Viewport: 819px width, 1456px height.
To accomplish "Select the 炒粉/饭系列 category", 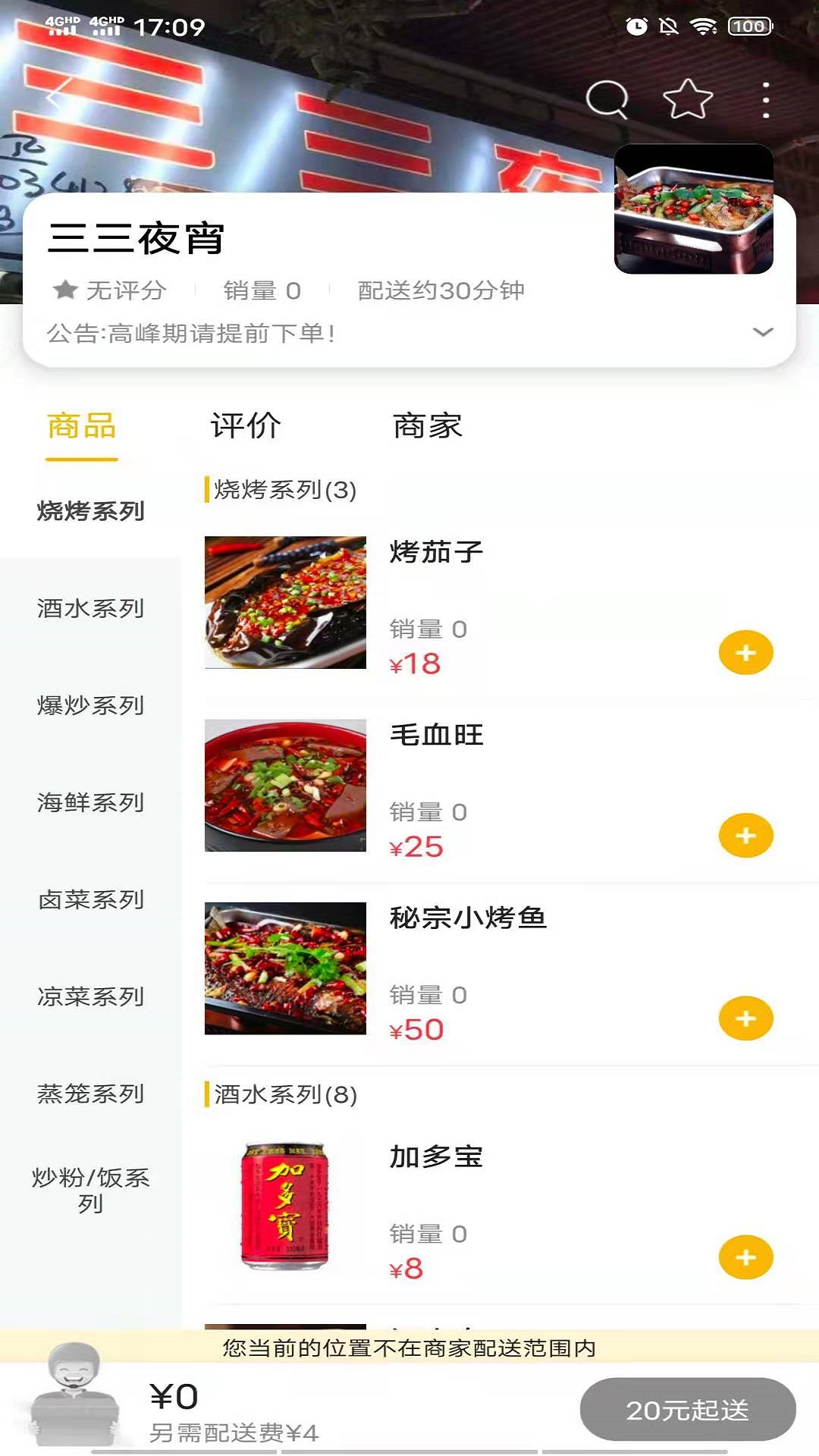I will point(90,1190).
